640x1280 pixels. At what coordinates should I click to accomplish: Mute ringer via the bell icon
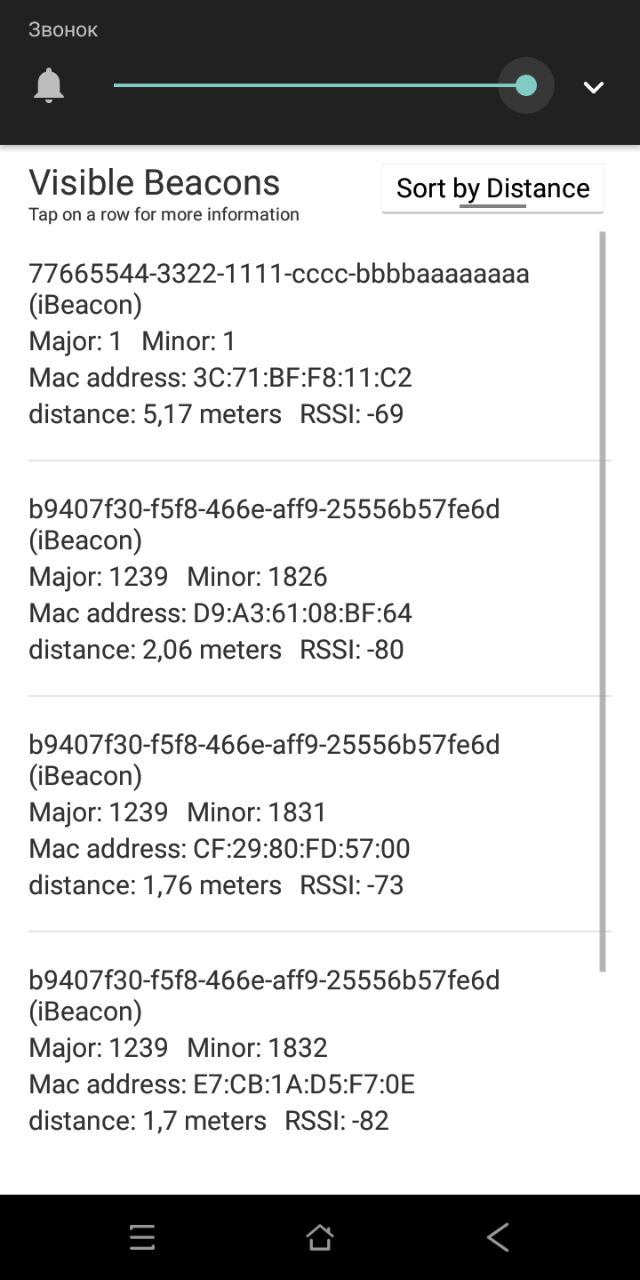(x=49, y=86)
